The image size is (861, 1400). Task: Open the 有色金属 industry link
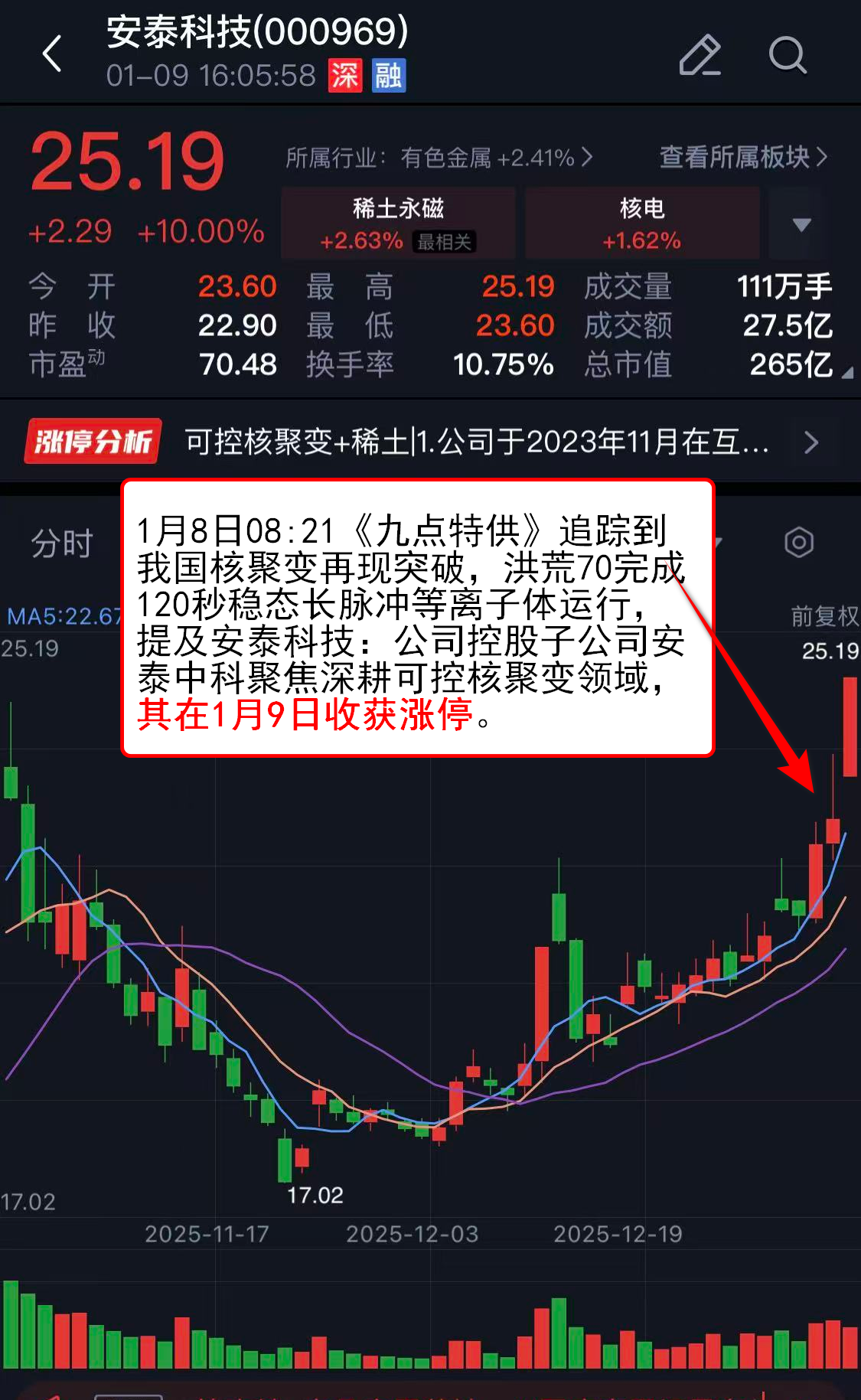(439, 158)
